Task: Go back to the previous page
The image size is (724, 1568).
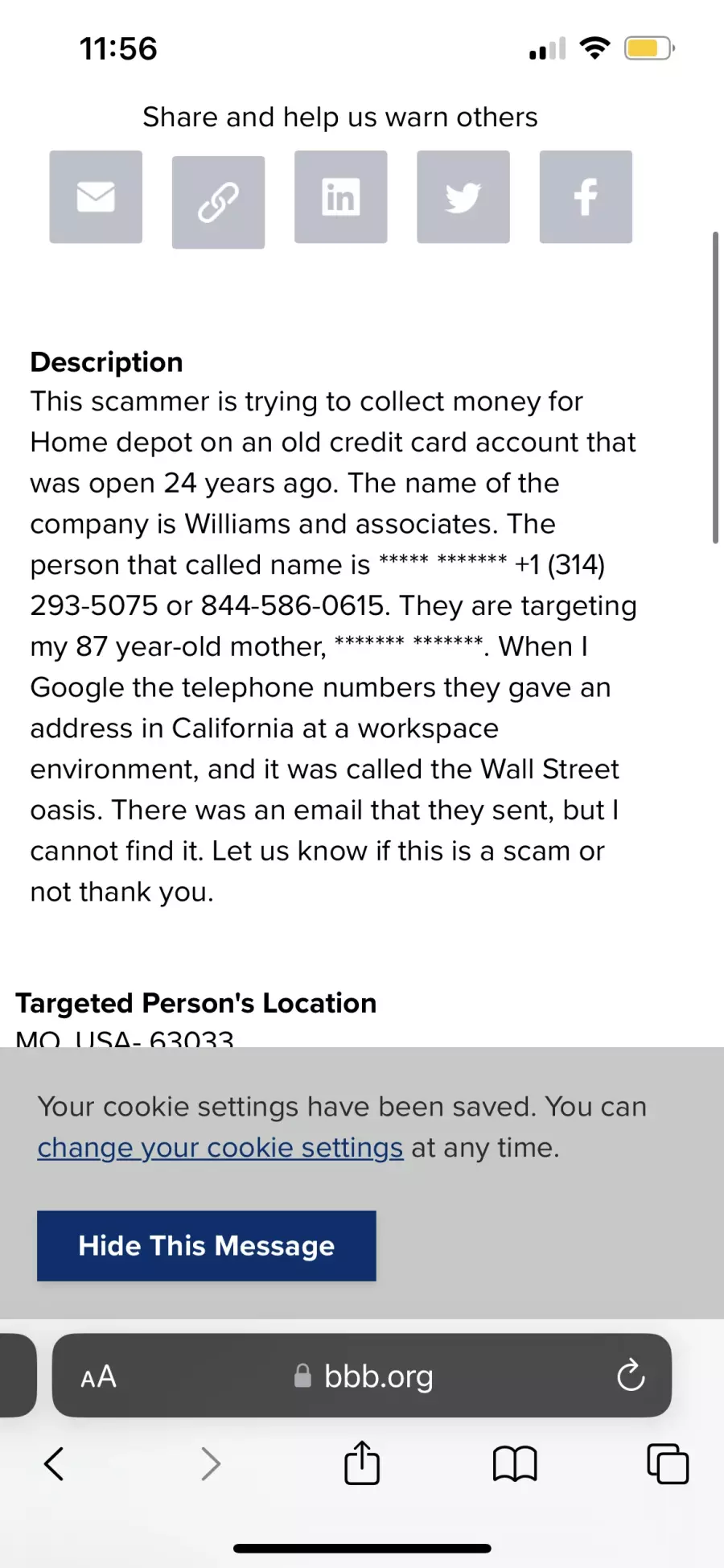Action: tap(54, 1463)
